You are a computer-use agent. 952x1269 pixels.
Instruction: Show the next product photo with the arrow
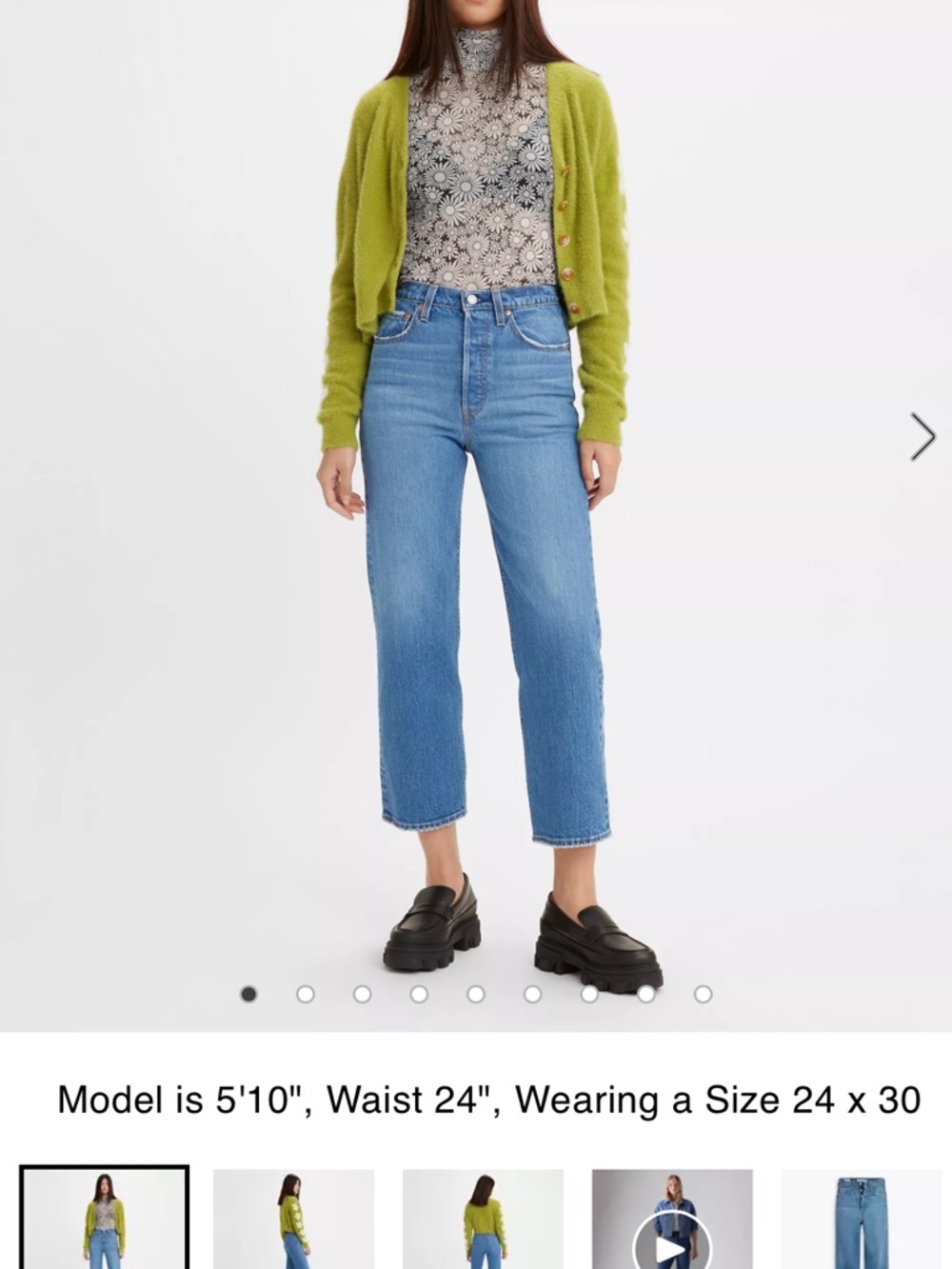coord(922,437)
